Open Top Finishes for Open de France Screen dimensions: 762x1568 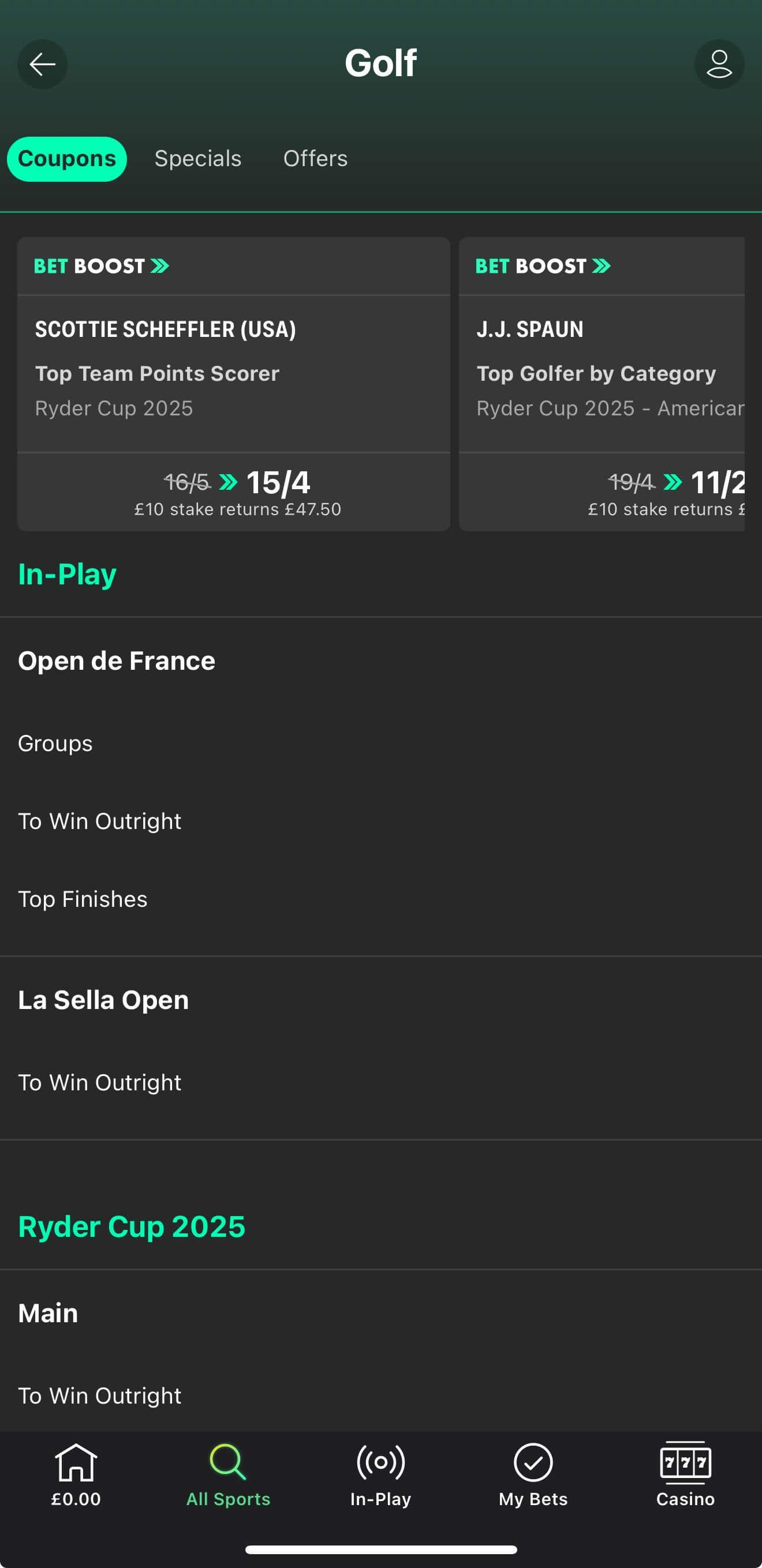coord(83,899)
